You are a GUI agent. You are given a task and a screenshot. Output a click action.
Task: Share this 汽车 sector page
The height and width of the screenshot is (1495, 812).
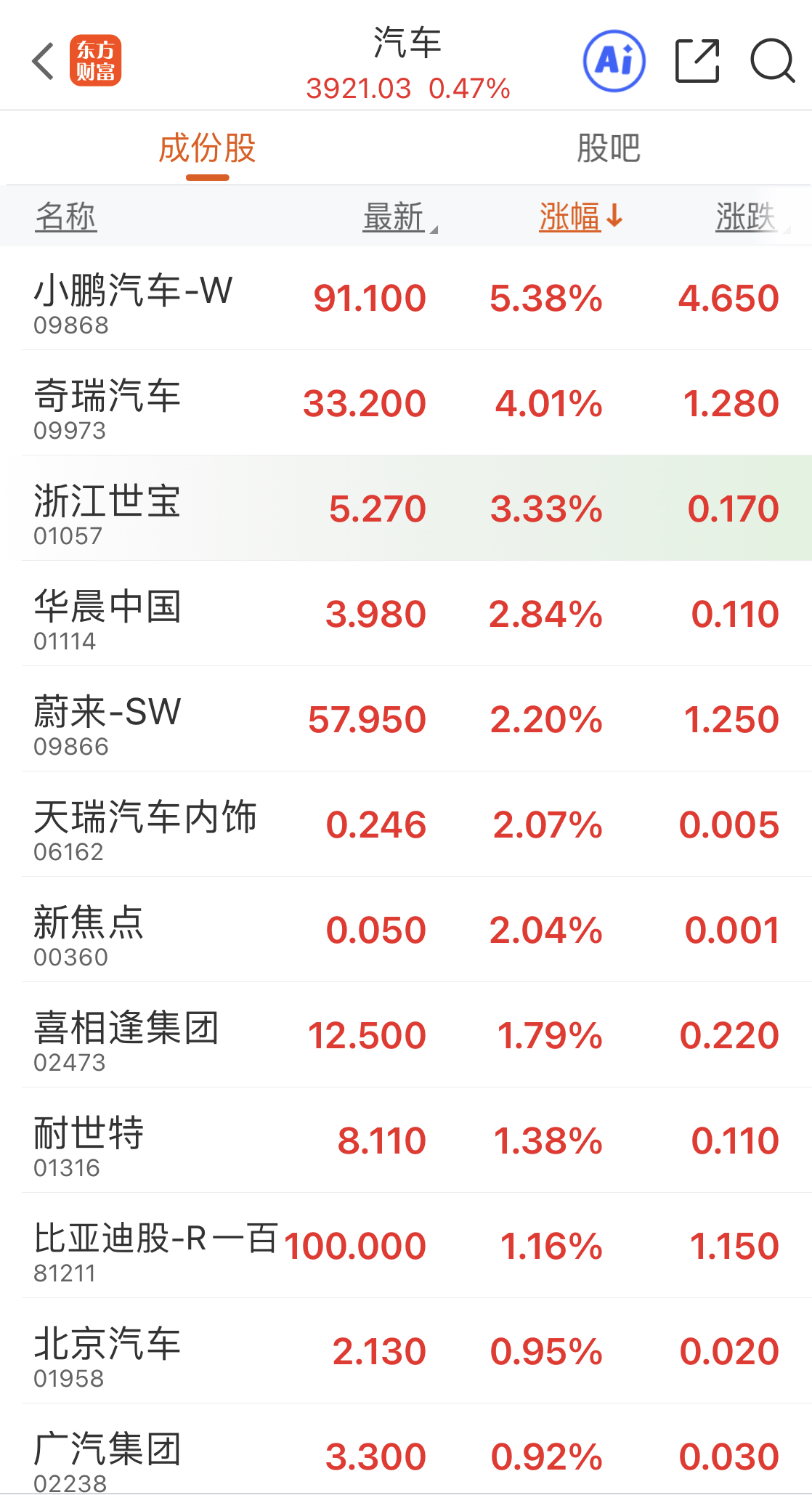(697, 61)
